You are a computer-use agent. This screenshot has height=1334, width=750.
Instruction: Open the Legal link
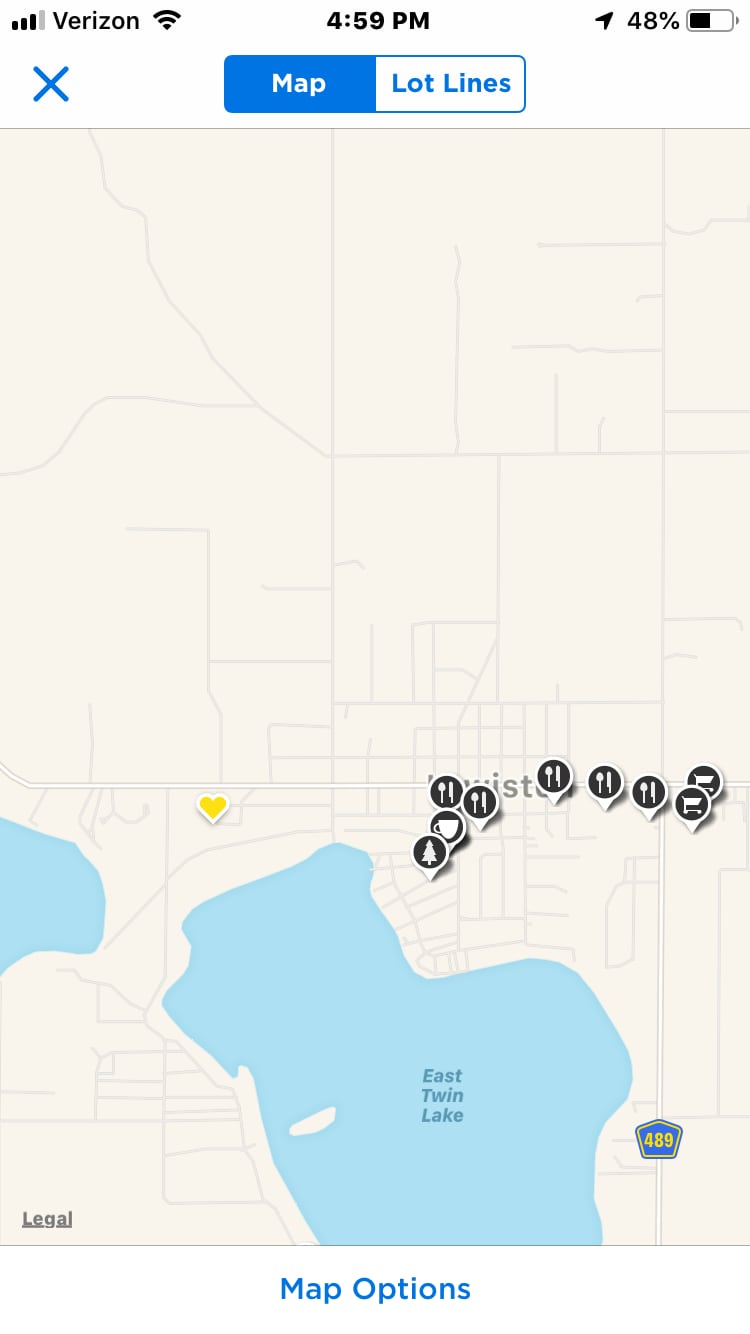(x=47, y=1219)
